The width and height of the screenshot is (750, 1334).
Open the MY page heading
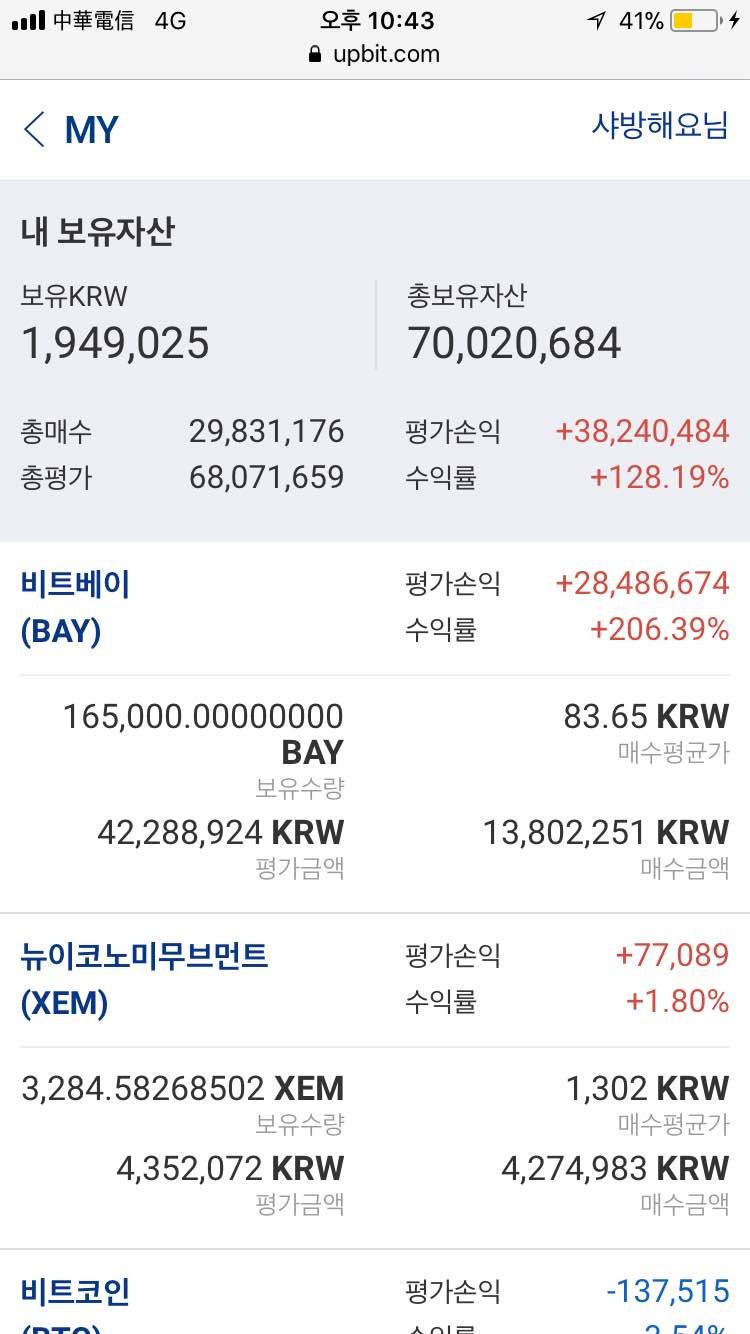[x=91, y=129]
